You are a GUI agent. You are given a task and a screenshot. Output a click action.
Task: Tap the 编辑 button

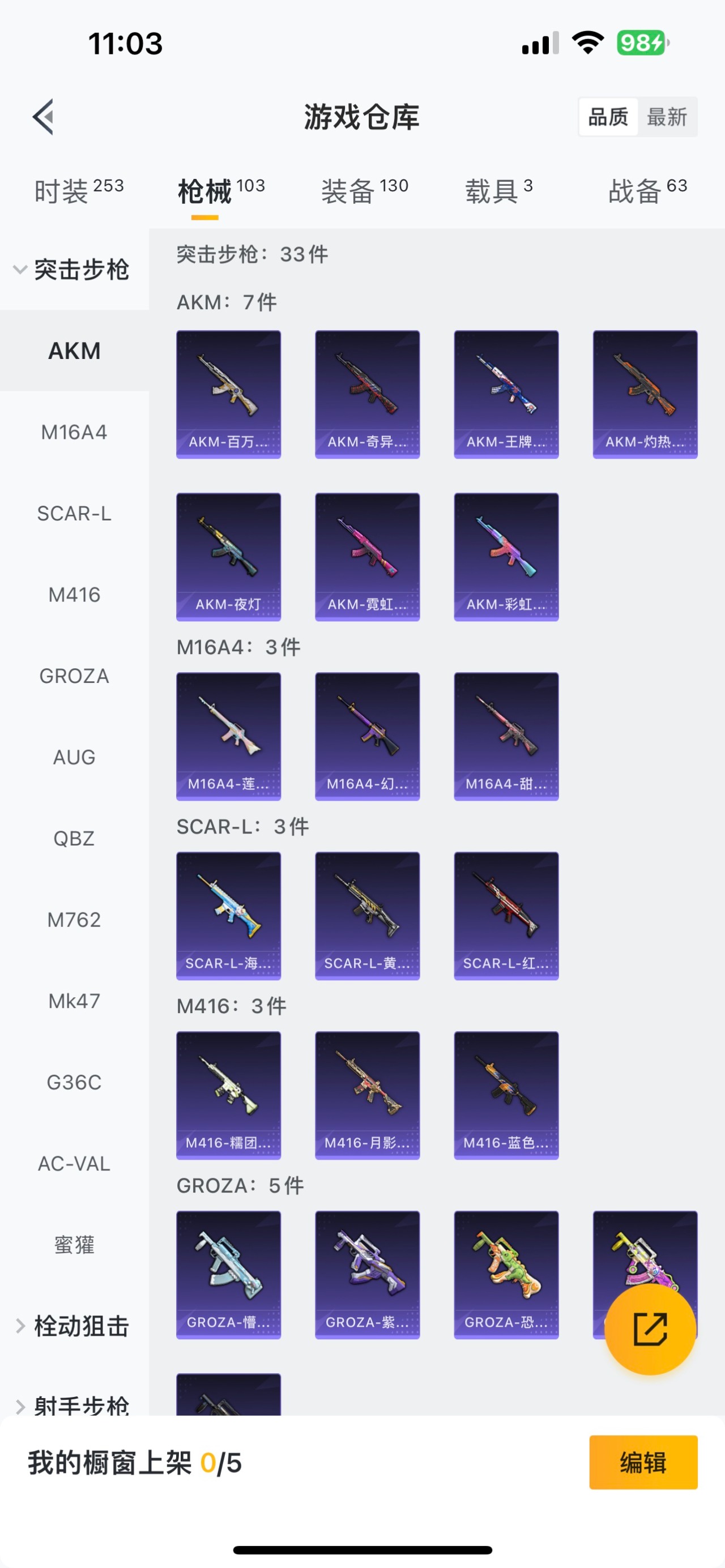point(643,1462)
